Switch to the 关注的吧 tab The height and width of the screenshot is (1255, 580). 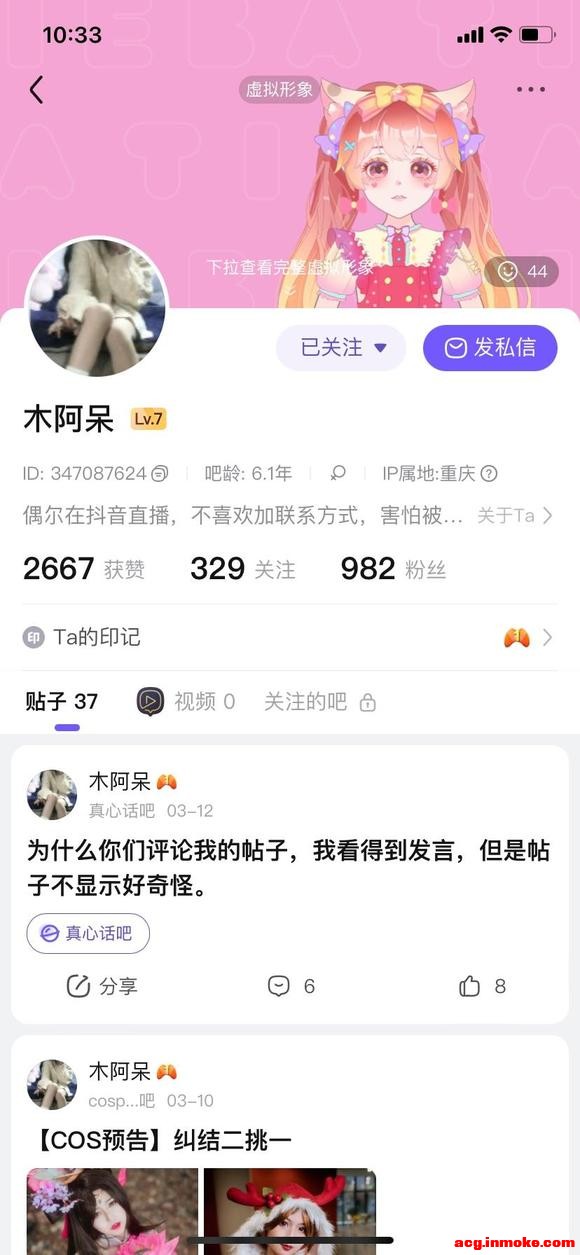pyautogui.click(x=320, y=702)
